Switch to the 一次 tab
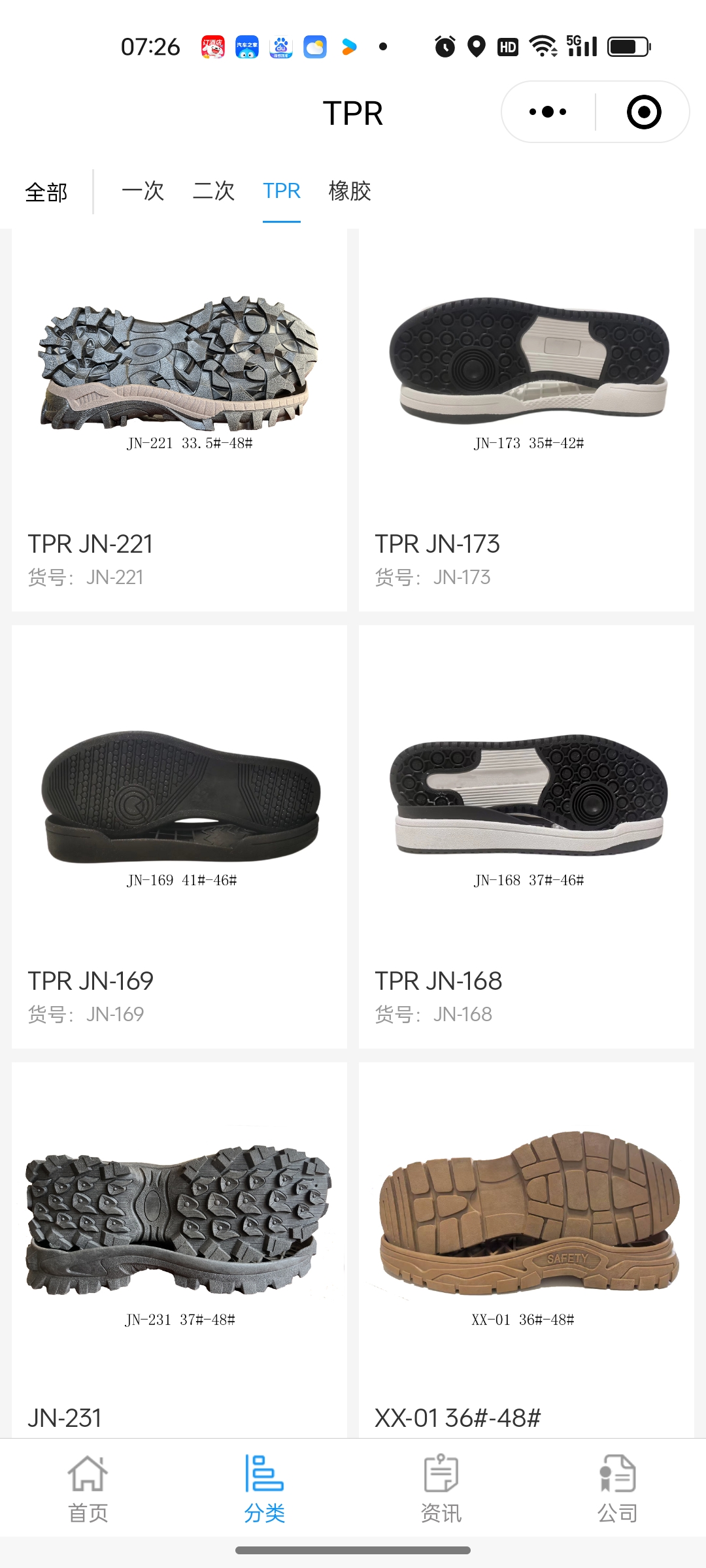This screenshot has height=1568, width=706. 143,191
